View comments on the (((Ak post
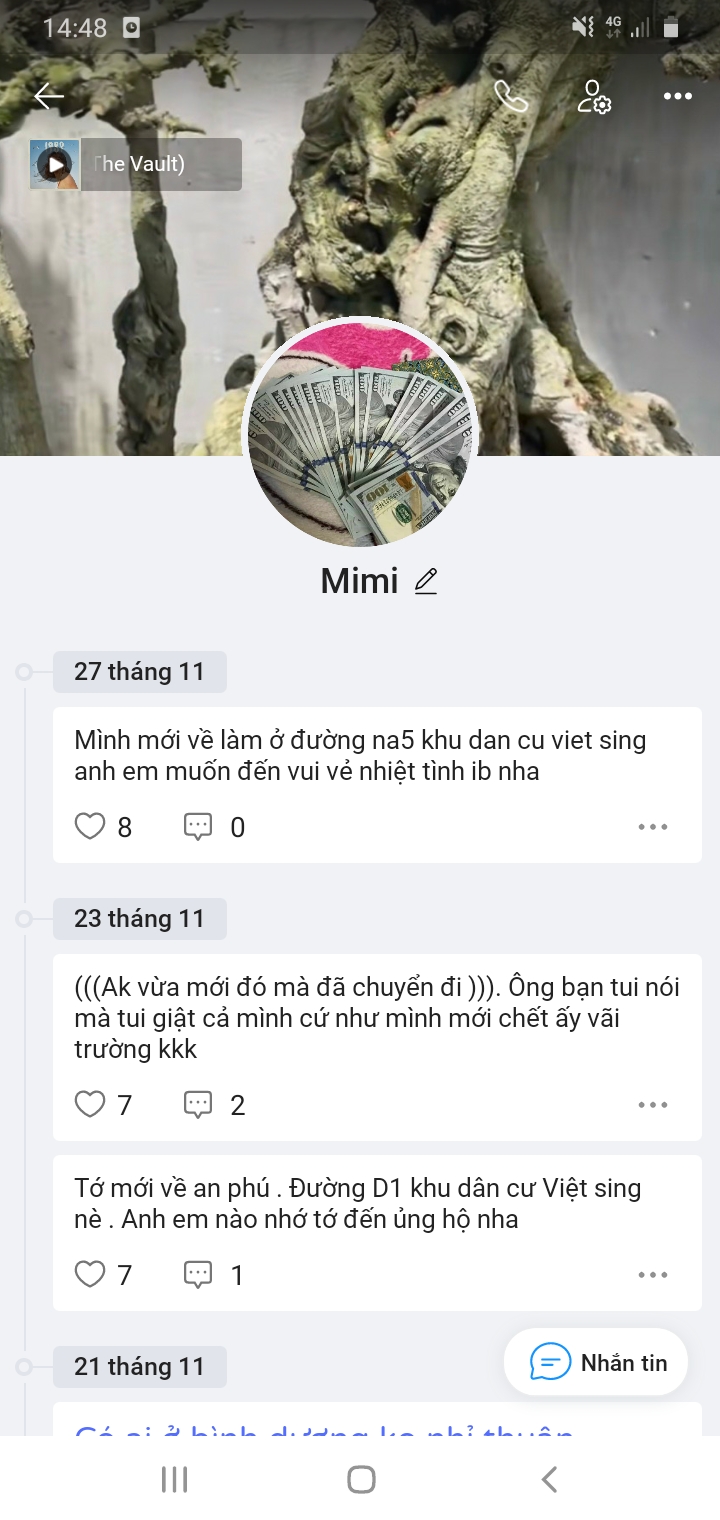Image resolution: width=720 pixels, height=1520 pixels. (x=198, y=1104)
